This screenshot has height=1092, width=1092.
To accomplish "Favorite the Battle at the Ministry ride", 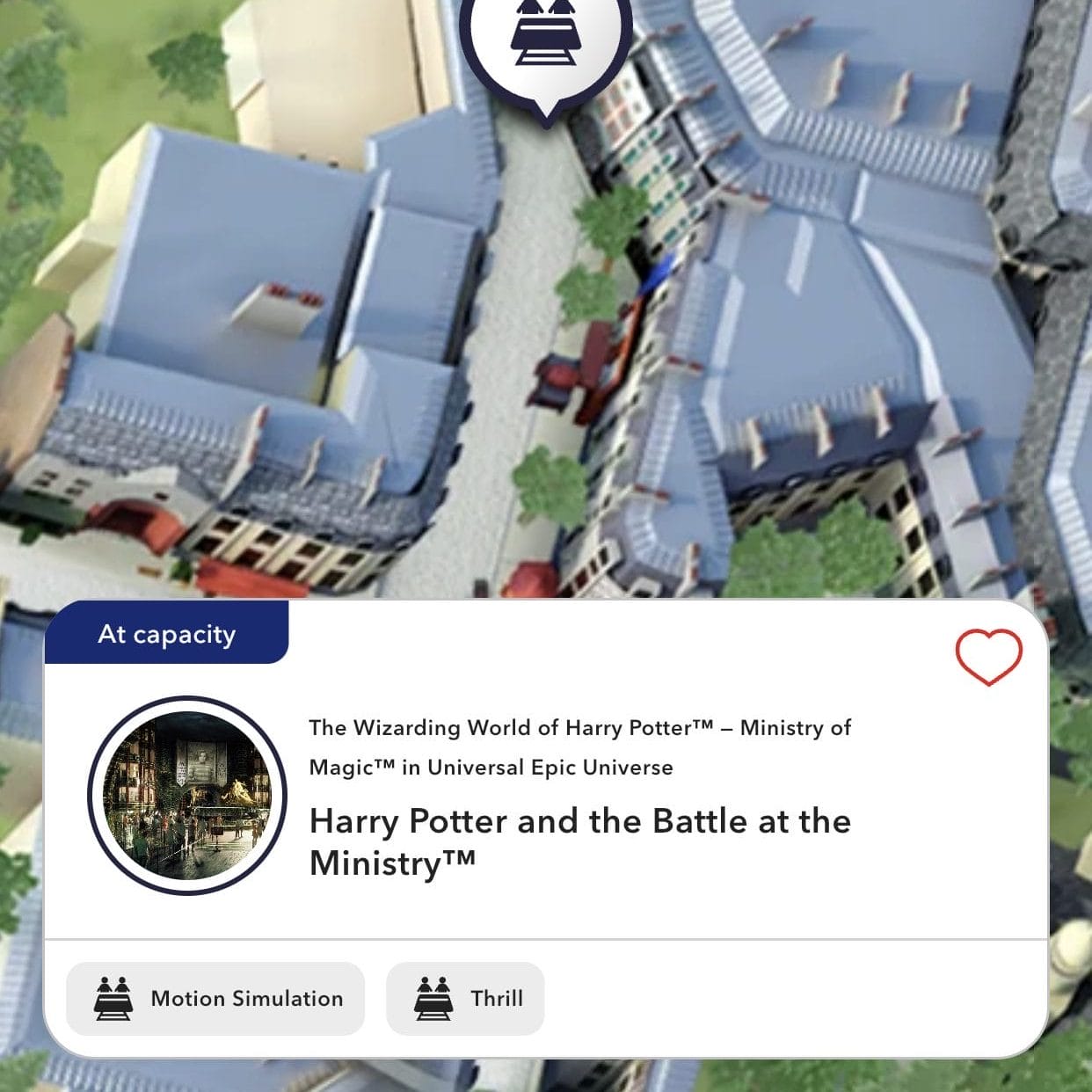I will (x=988, y=657).
